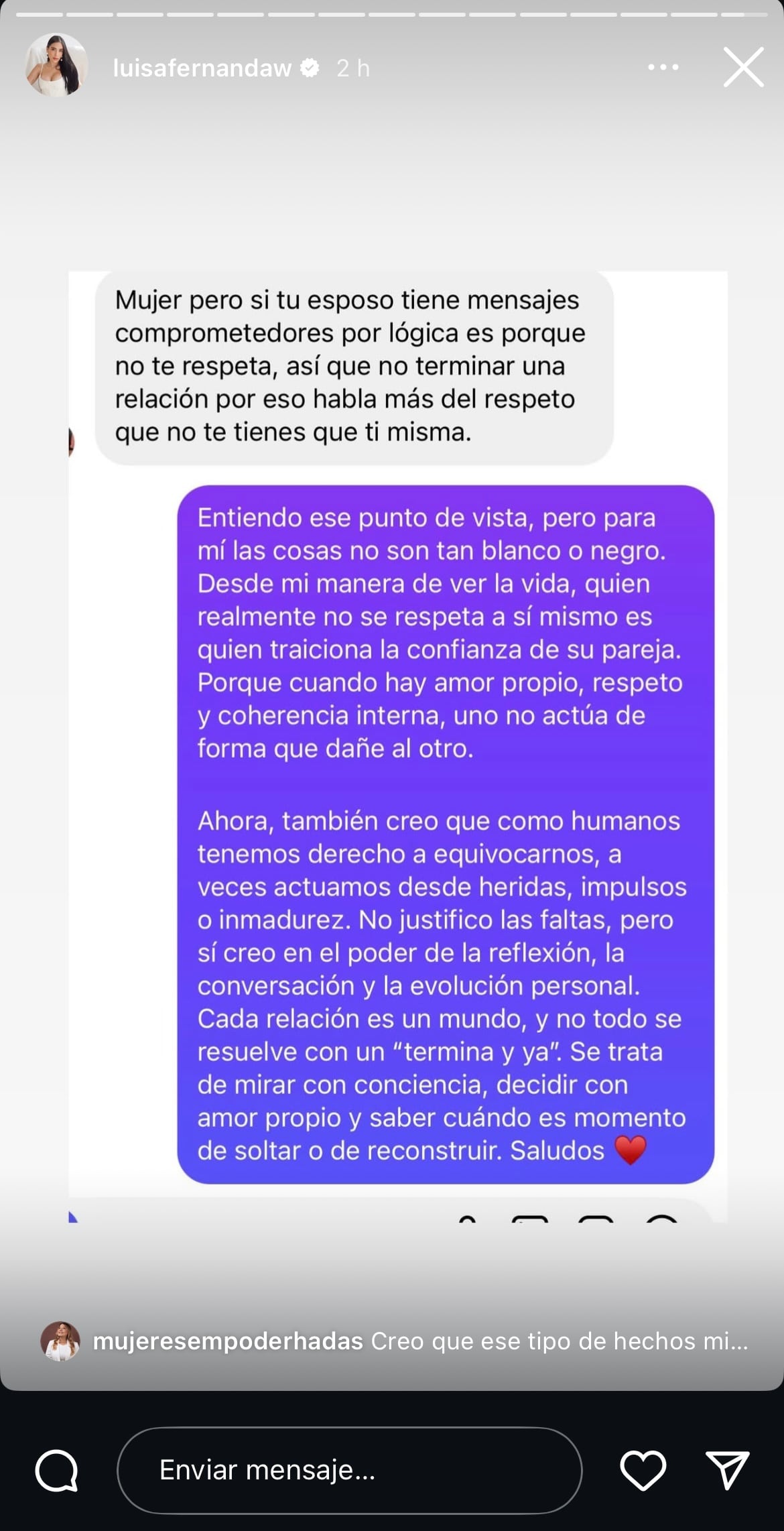The image size is (784, 1531).
Task: Open luisafernandaw's profile via the username
Action: [202, 68]
